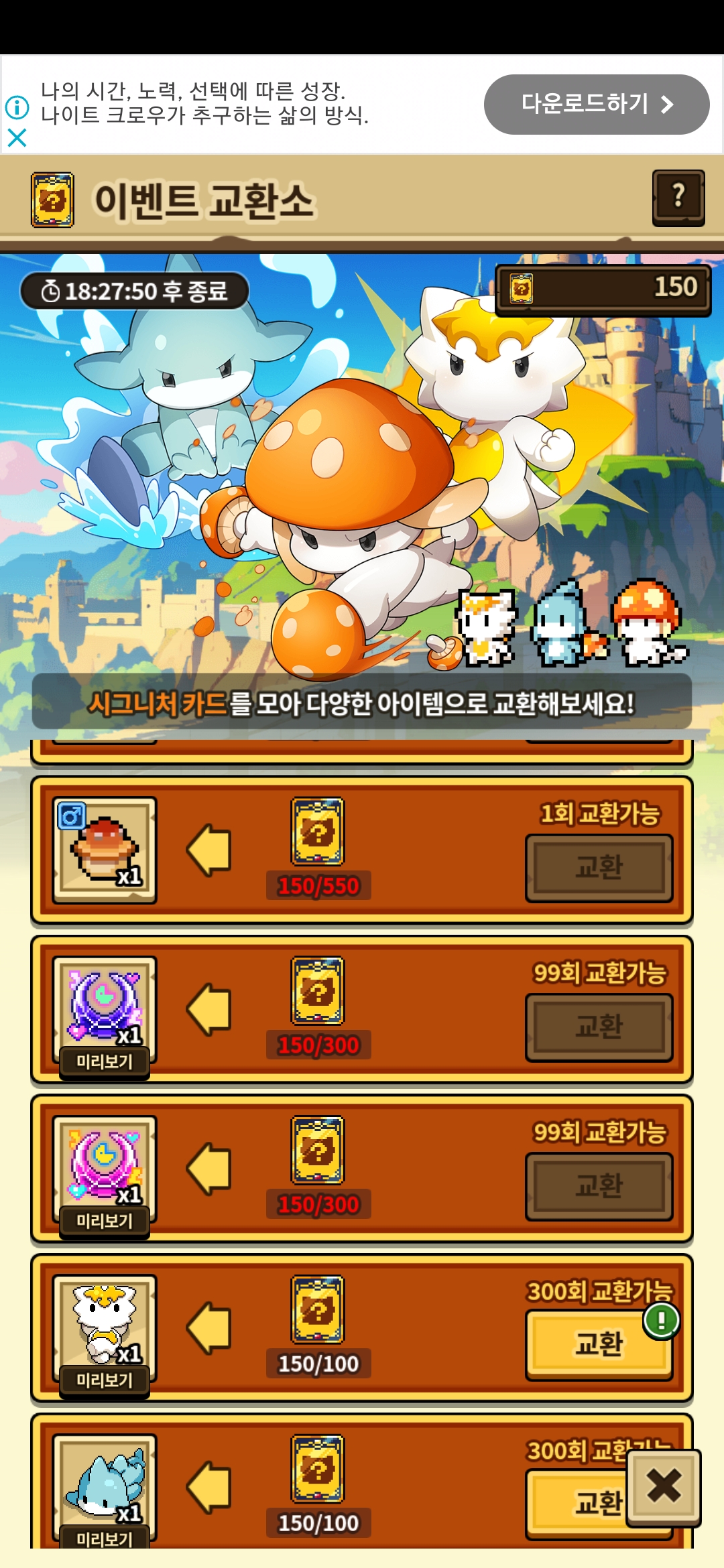Exchange cards for the white cat pet
Viewport: 724px width, 1568px height.
coord(599,1345)
